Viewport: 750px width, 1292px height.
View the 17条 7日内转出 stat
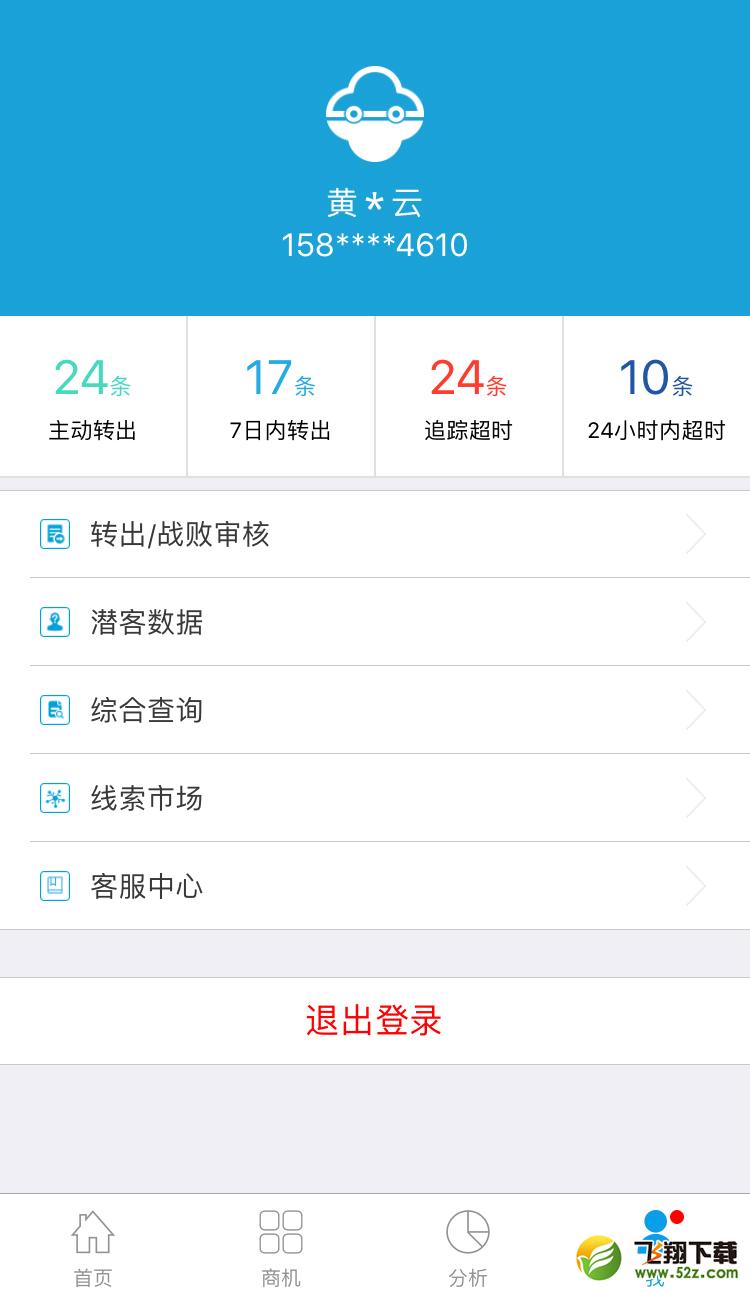(281, 397)
